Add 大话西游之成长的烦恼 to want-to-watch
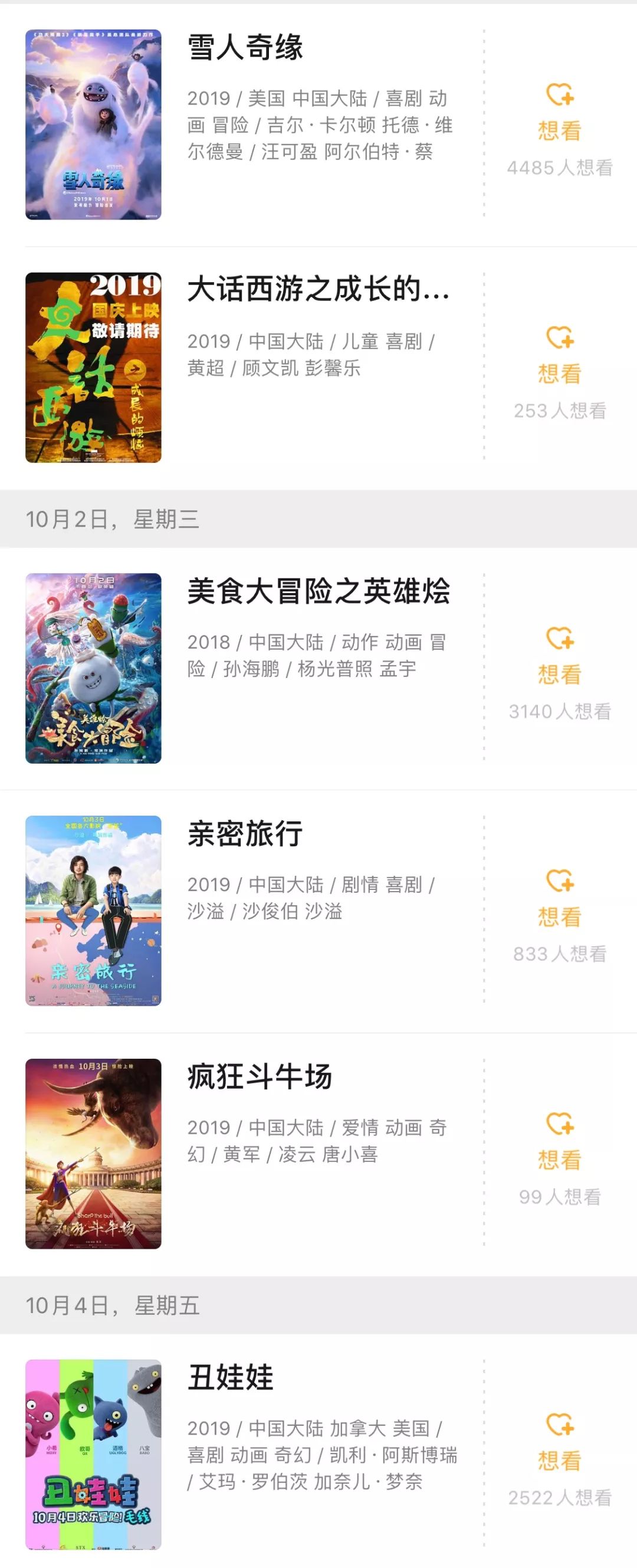The image size is (637, 1568). pyautogui.click(x=560, y=355)
